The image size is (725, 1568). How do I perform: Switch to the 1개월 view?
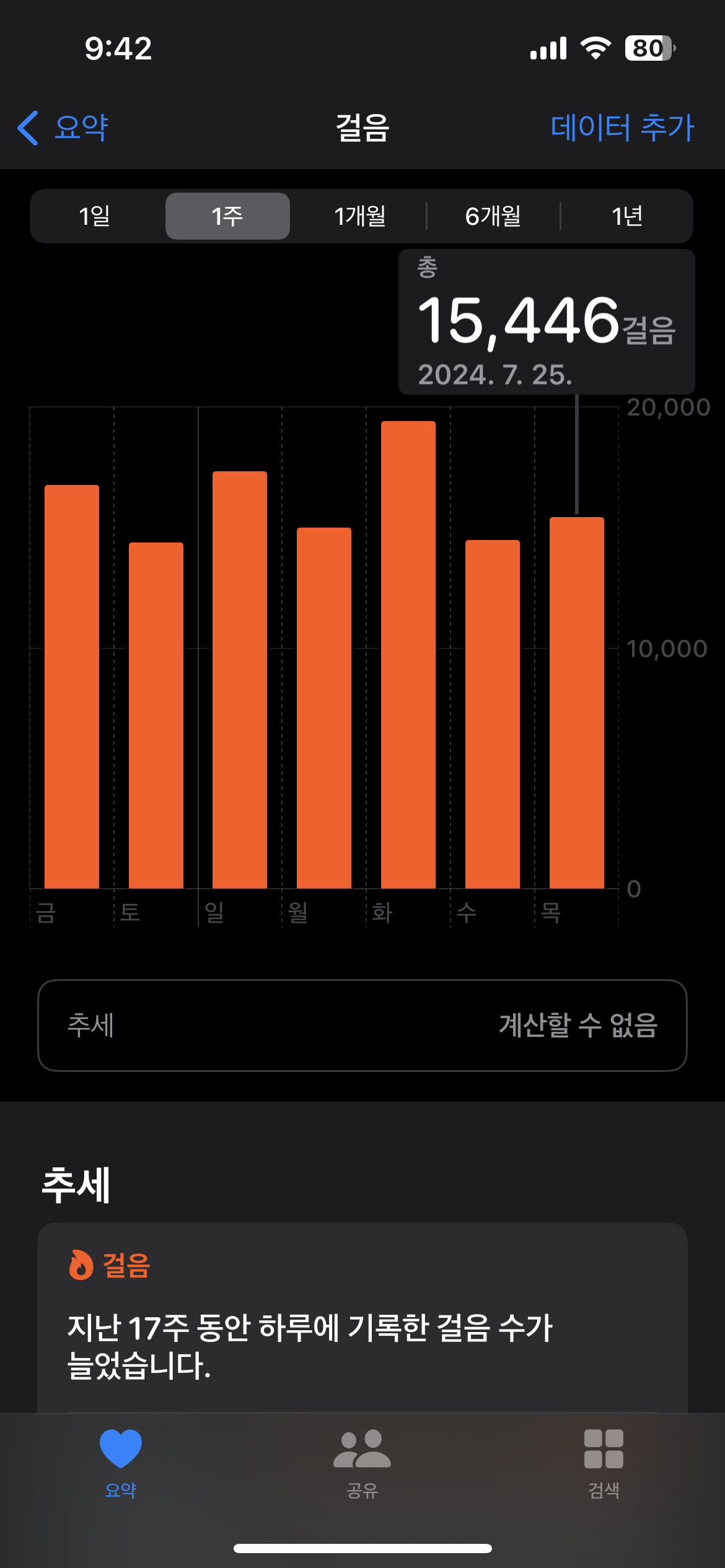(360, 216)
